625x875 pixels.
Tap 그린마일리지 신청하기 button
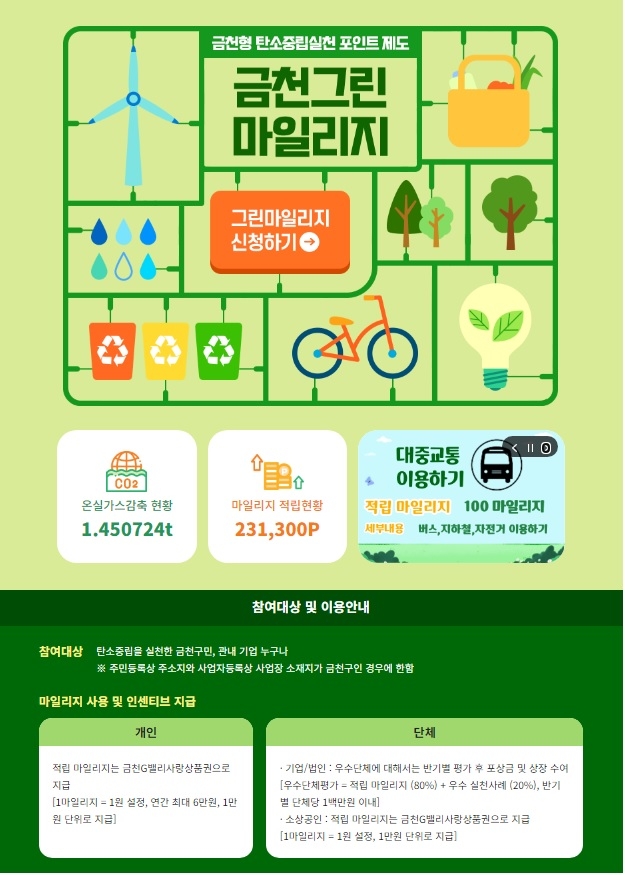click(280, 231)
